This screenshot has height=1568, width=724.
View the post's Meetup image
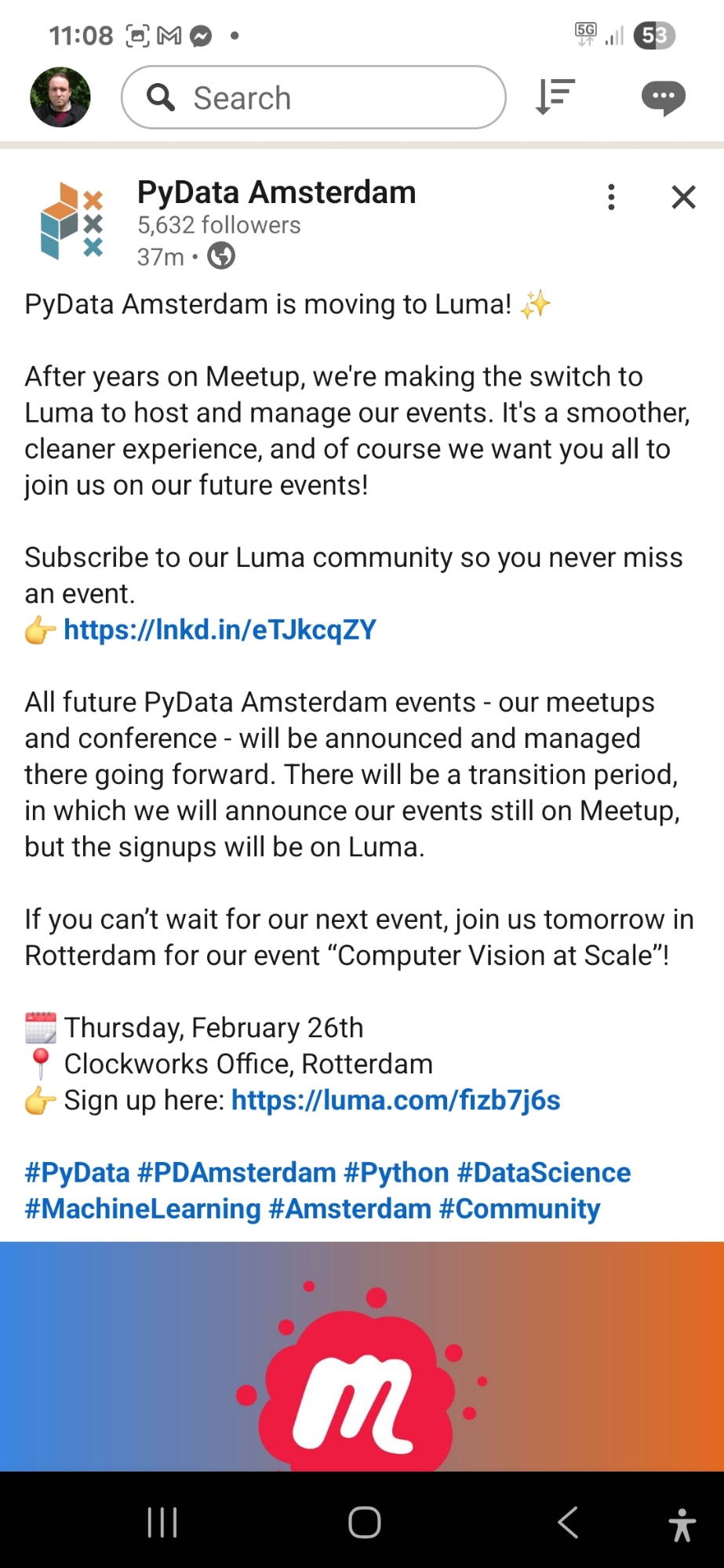click(362, 1356)
